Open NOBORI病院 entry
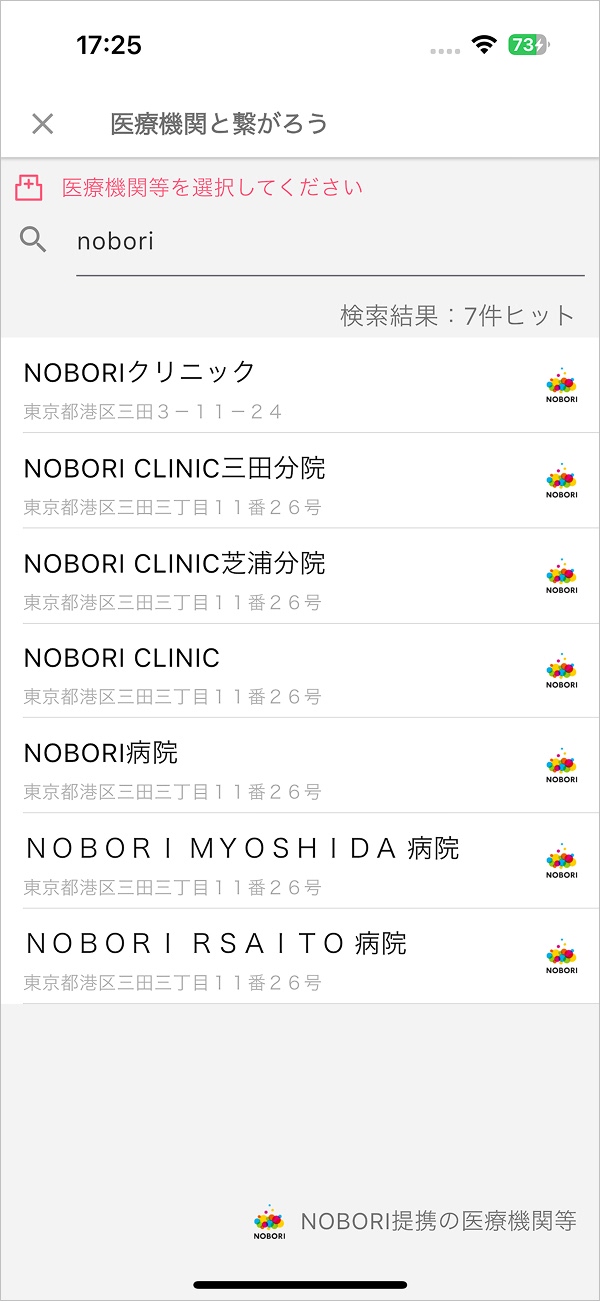The width and height of the screenshot is (600, 1301). [300, 766]
